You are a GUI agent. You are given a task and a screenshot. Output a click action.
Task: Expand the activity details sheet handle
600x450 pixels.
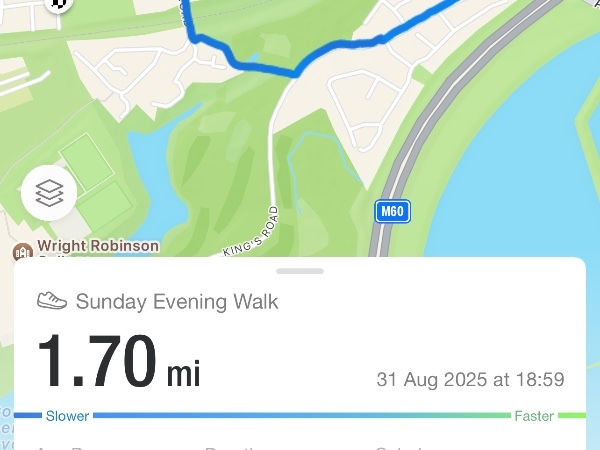coord(300,271)
